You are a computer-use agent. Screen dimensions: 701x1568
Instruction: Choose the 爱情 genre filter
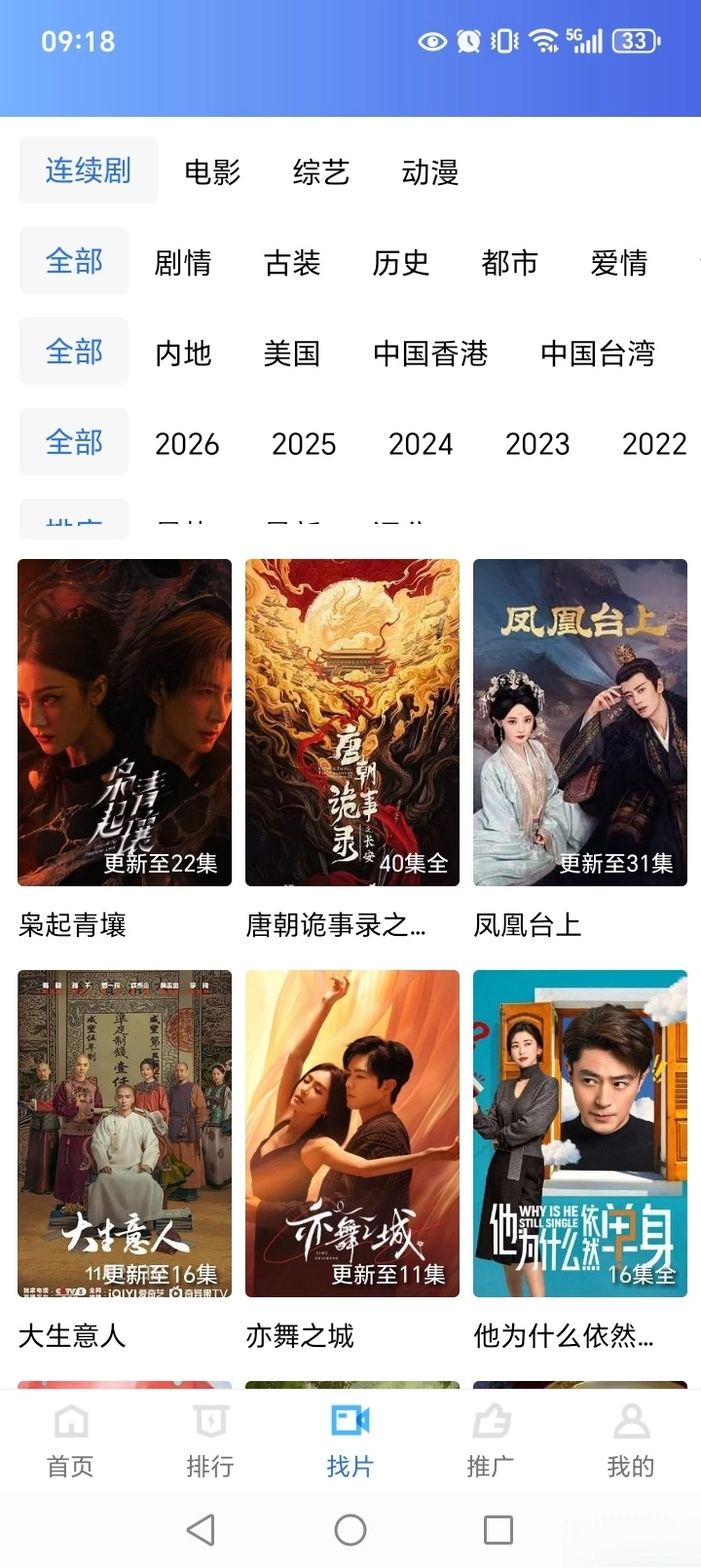[618, 263]
